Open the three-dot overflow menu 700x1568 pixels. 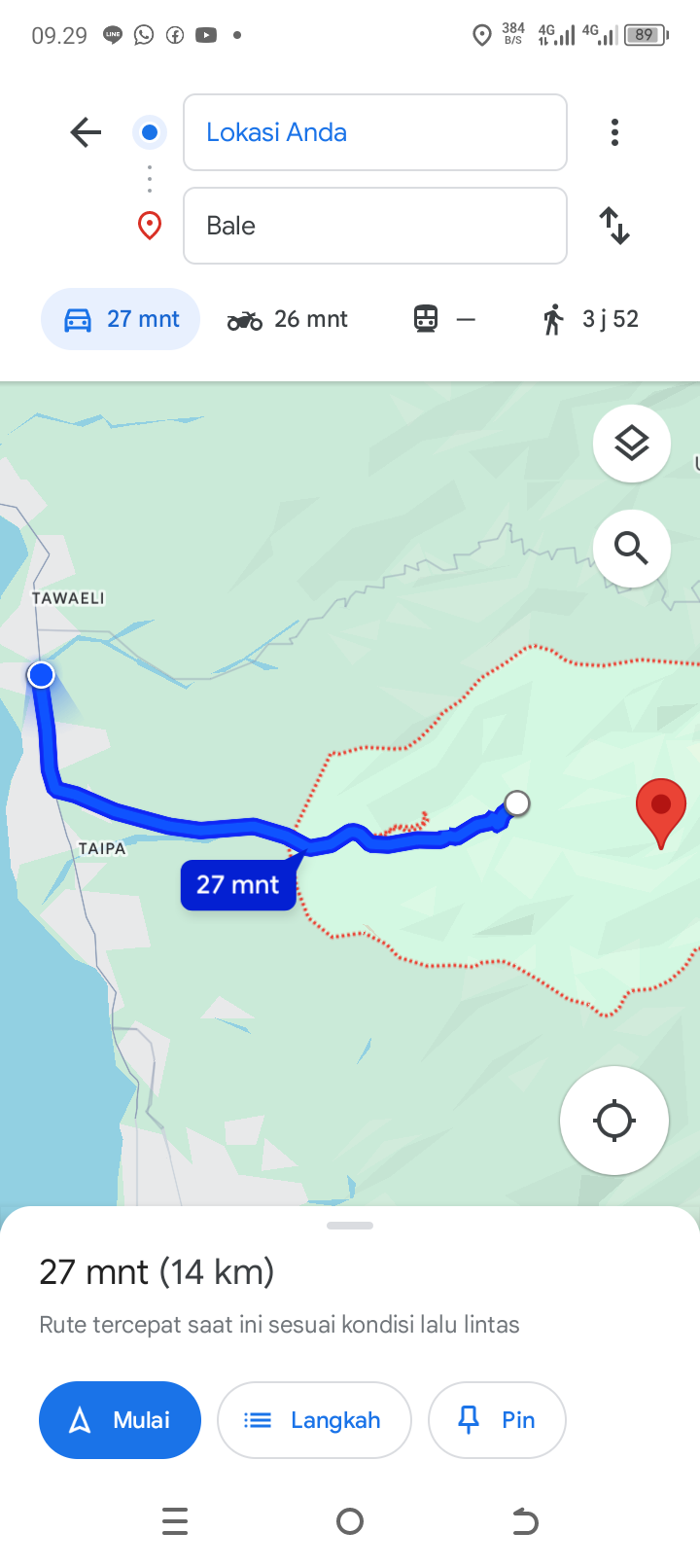pyautogui.click(x=614, y=132)
